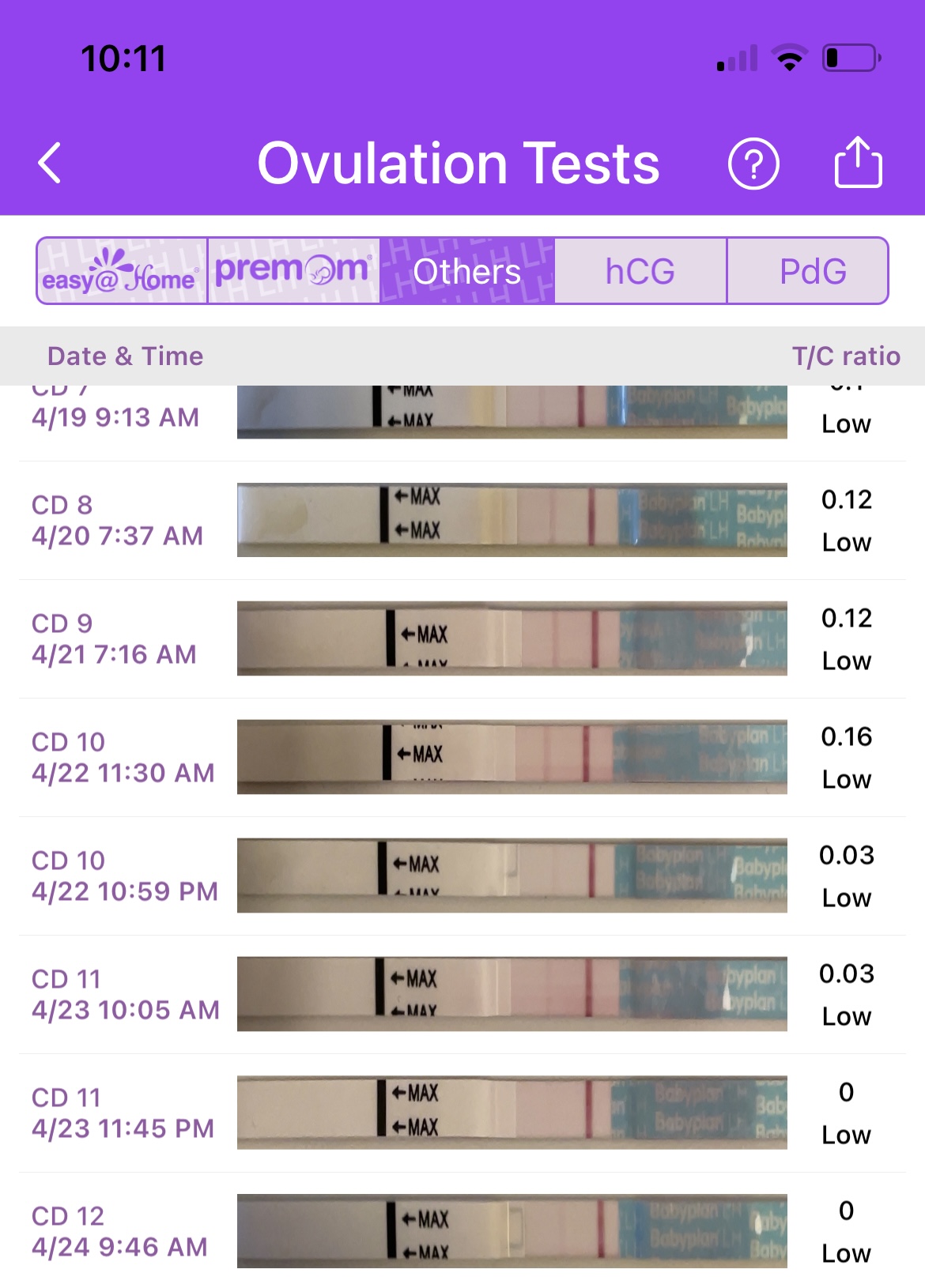Open the CD 9 test from 4/21 7:16 AM
Image resolution: width=925 pixels, height=1288 pixels.
tap(462, 638)
